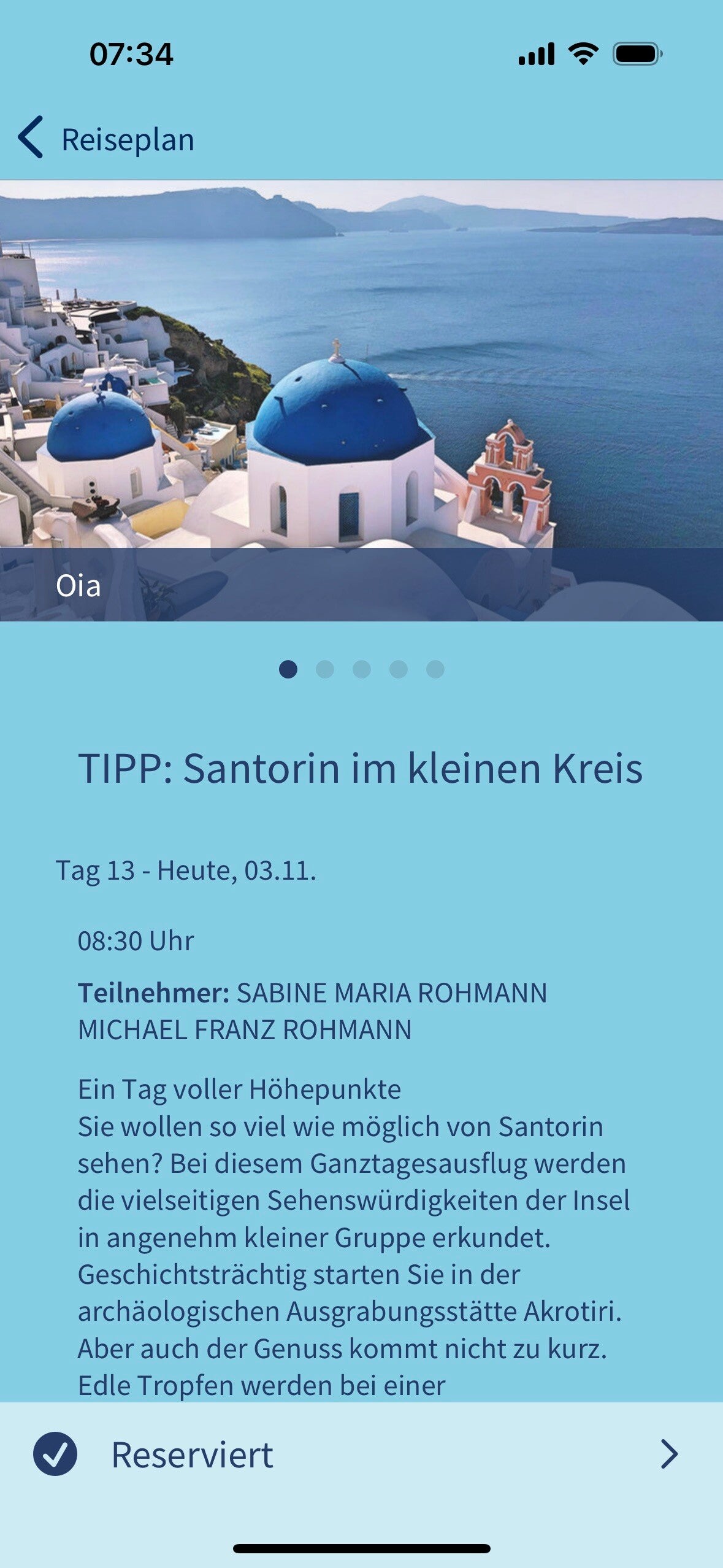Image resolution: width=723 pixels, height=1568 pixels.
Task: Select the last gallery page dot
Action: pyautogui.click(x=435, y=669)
